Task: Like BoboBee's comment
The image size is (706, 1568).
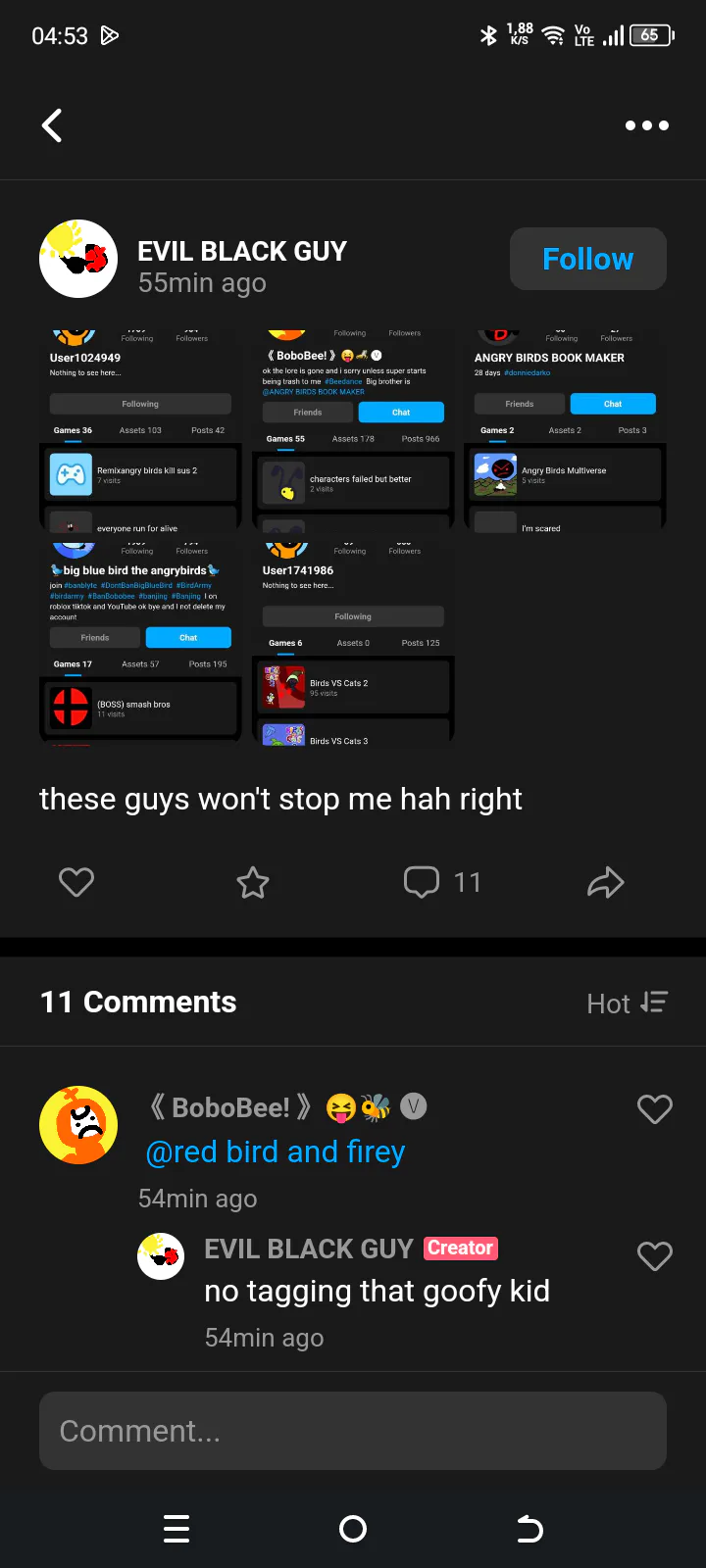Action: click(x=655, y=1108)
